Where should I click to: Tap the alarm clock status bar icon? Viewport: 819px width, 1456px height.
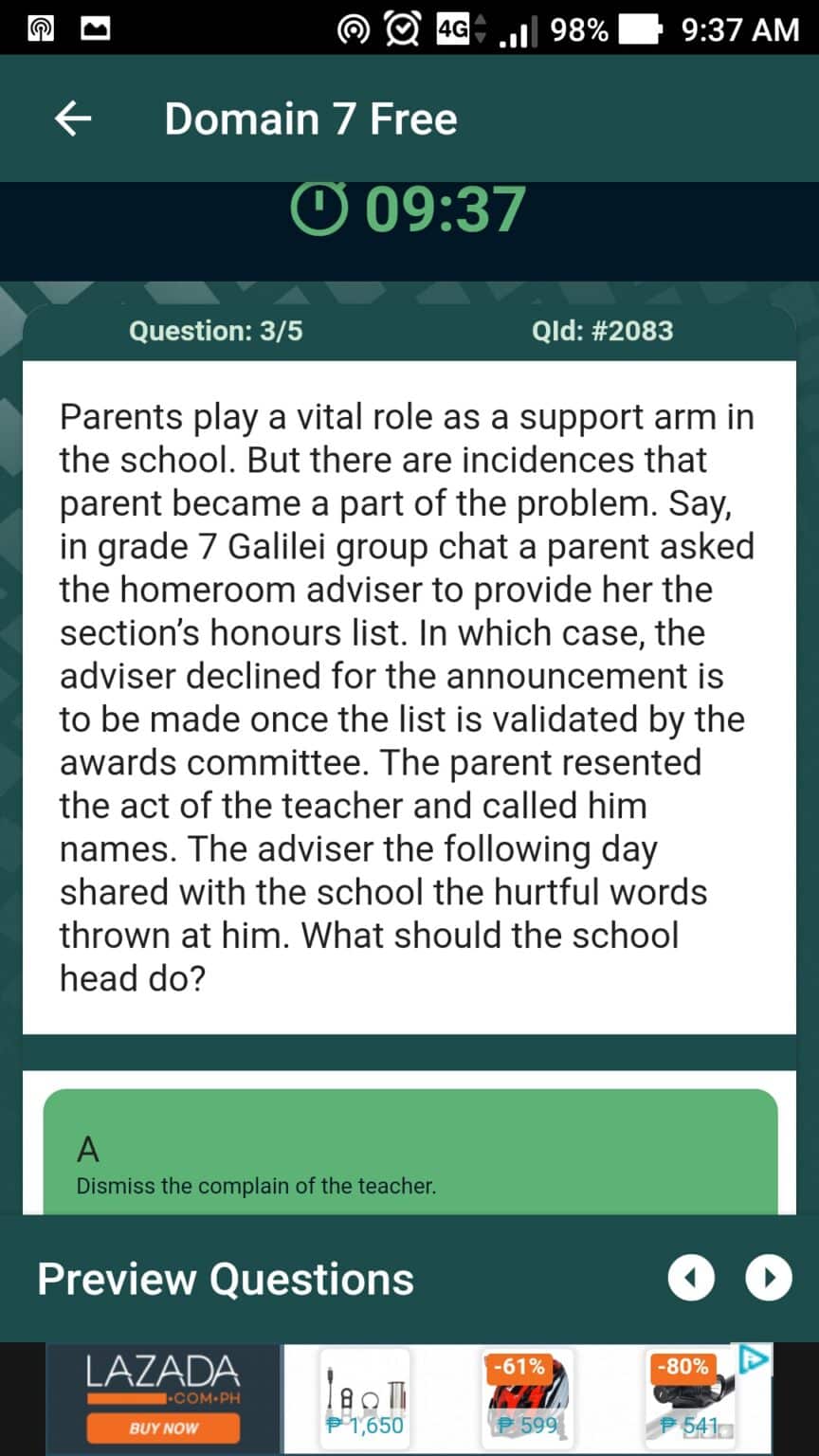[x=403, y=29]
